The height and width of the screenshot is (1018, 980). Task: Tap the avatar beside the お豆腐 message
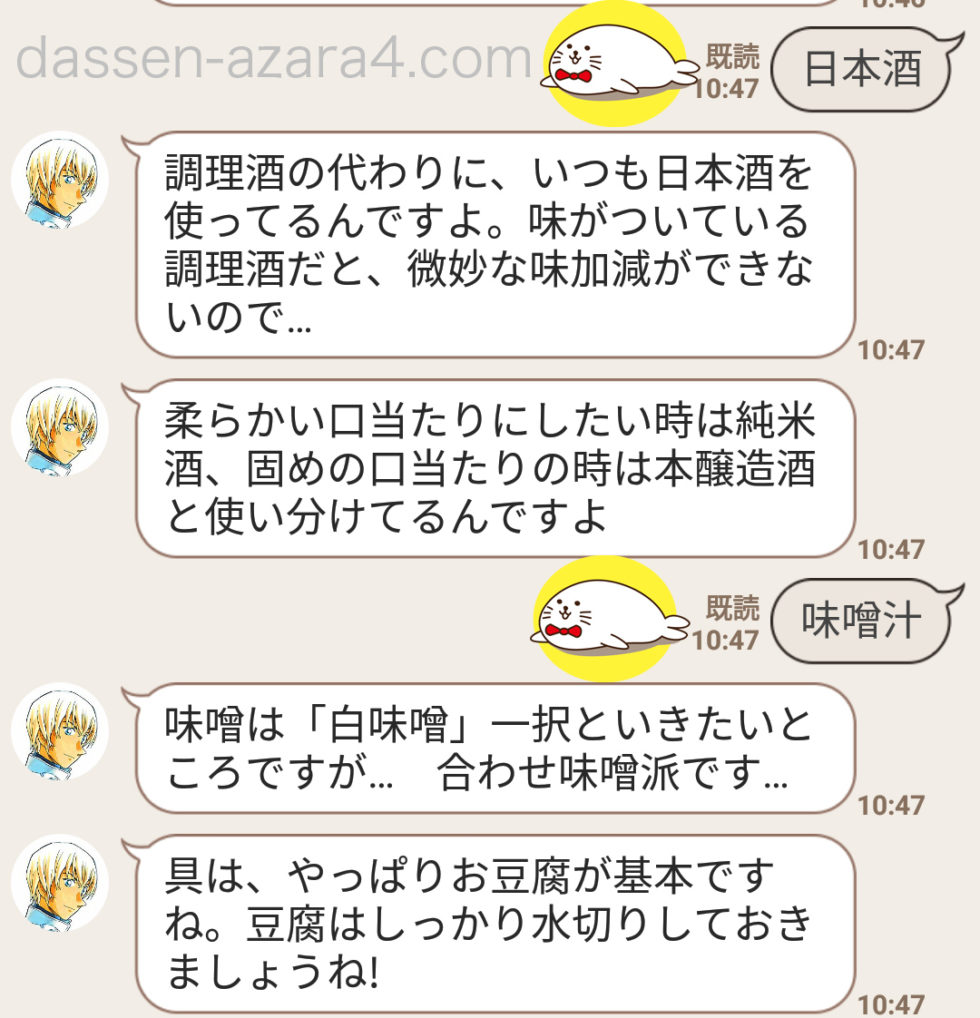(x=59, y=884)
